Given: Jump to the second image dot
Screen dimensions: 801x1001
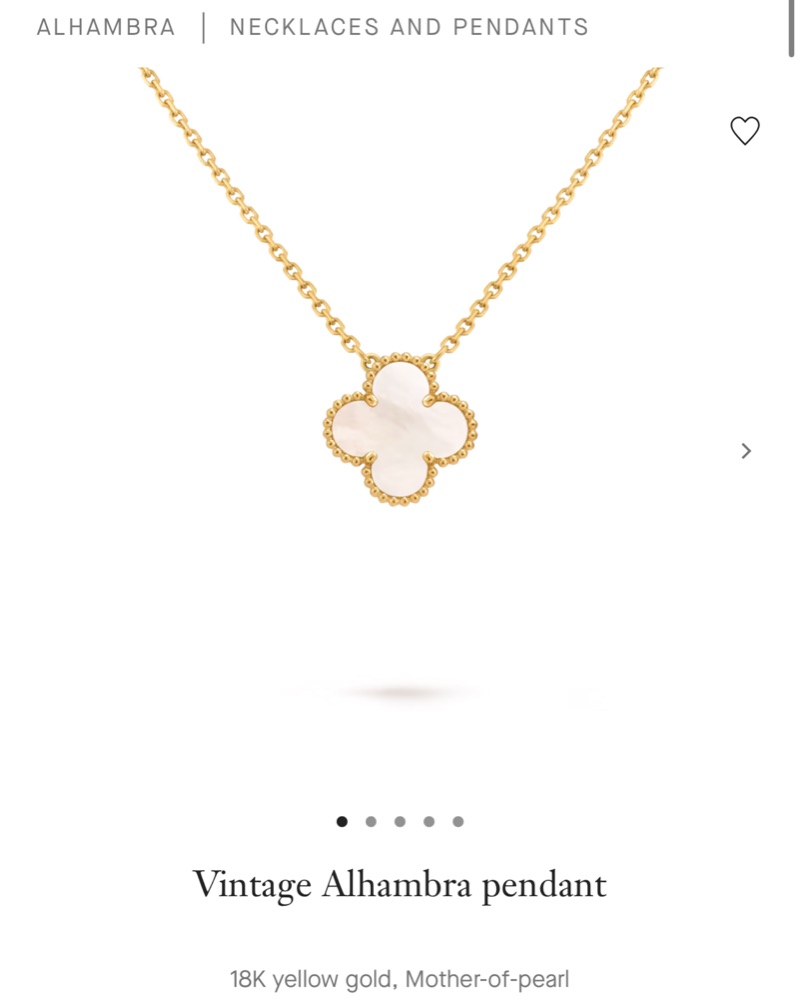Looking at the screenshot, I should coord(371,822).
